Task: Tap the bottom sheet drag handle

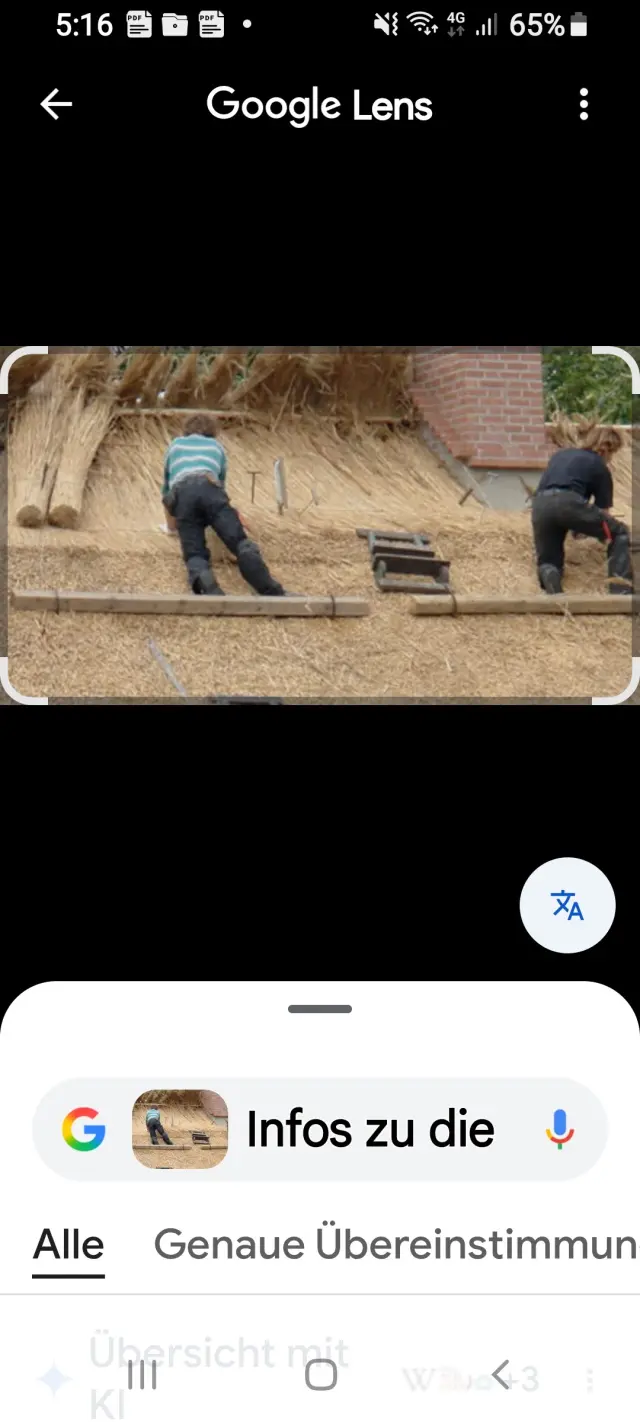Action: [320, 1009]
